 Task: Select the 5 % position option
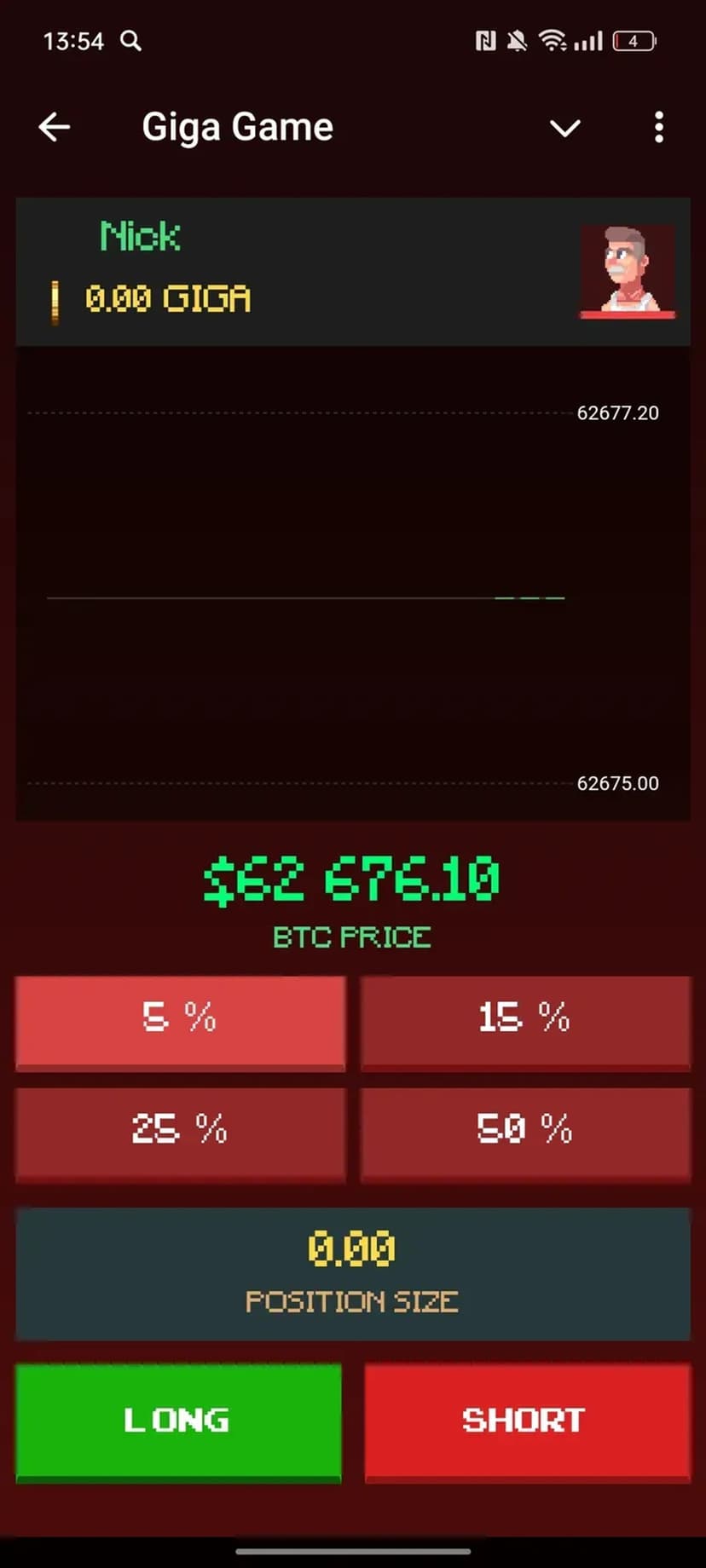(180, 1019)
